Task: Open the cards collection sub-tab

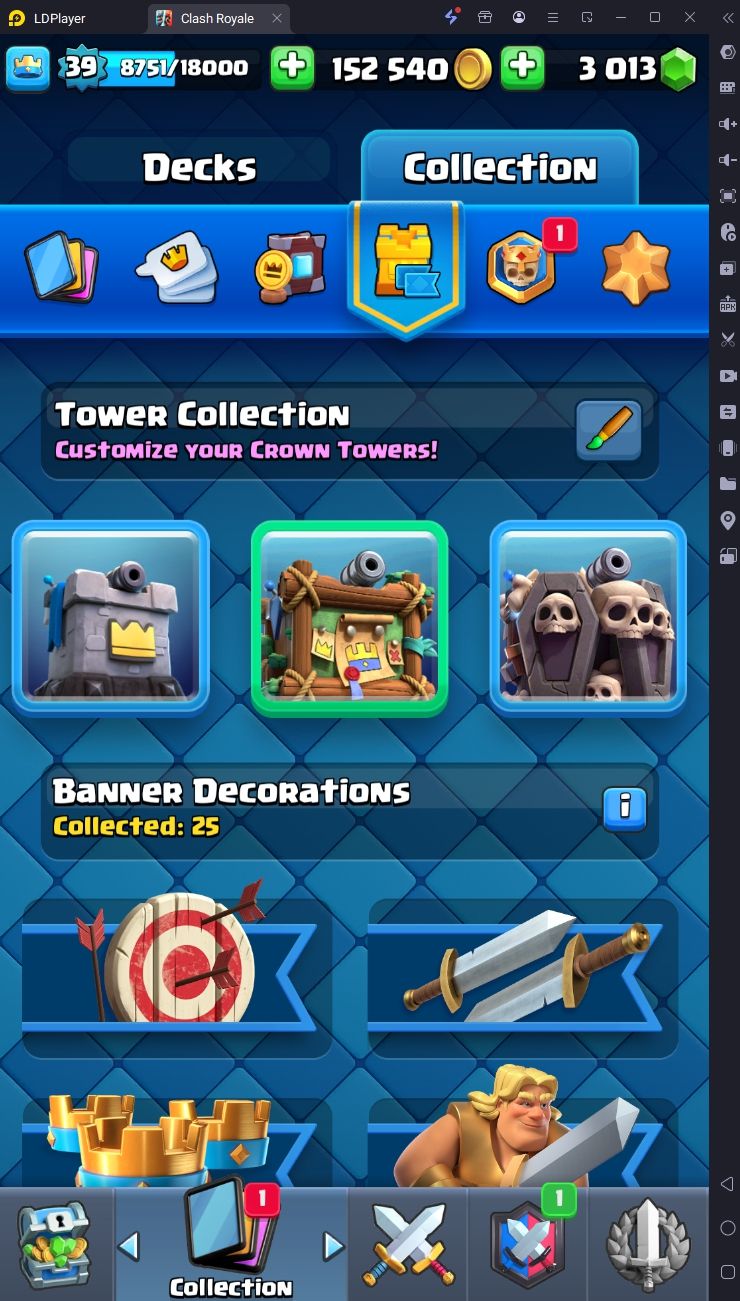Action: pyautogui.click(x=60, y=265)
